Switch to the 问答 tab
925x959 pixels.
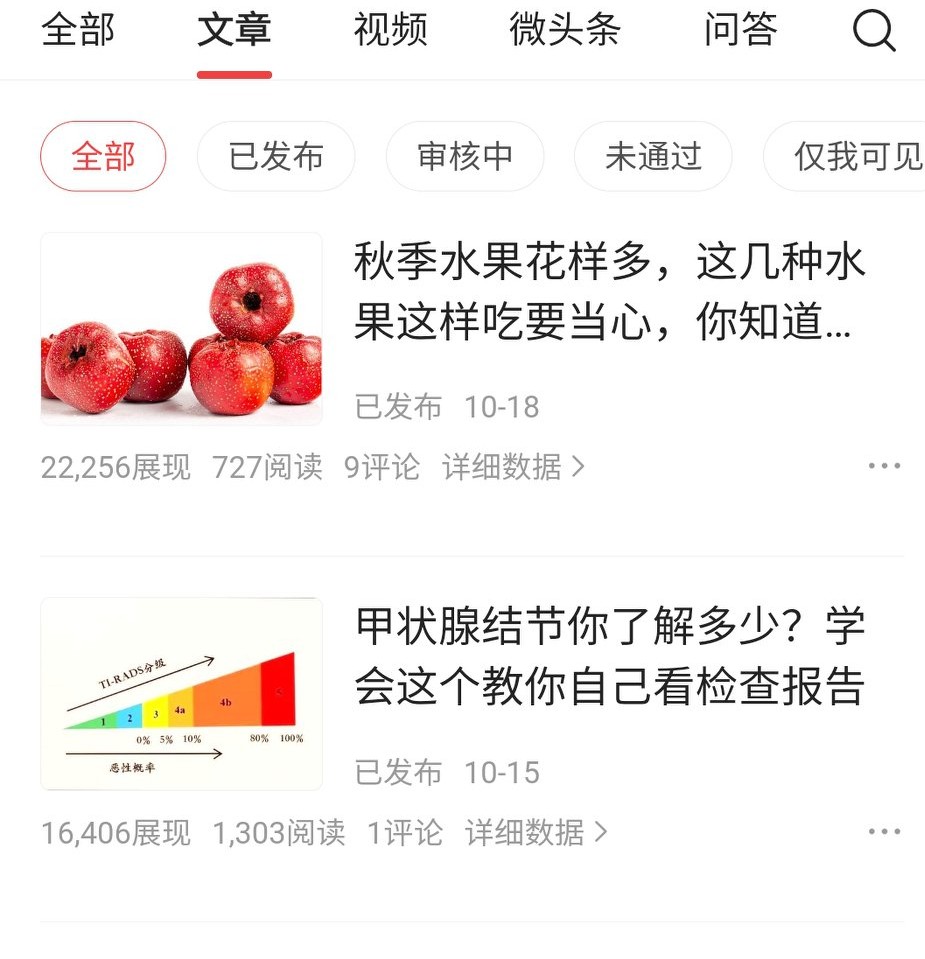(742, 30)
